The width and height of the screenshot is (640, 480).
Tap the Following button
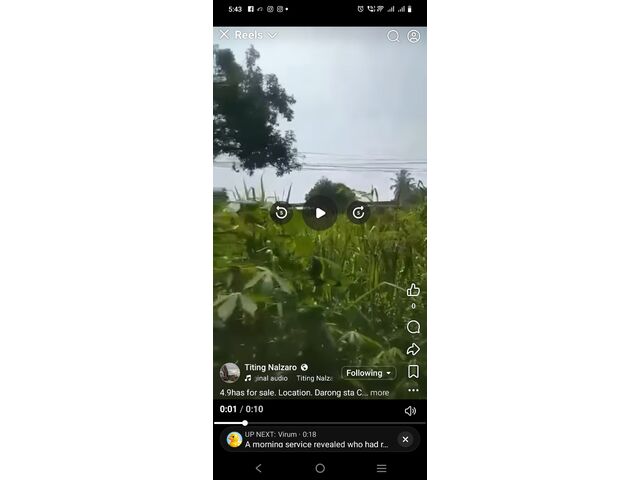pyautogui.click(x=368, y=373)
